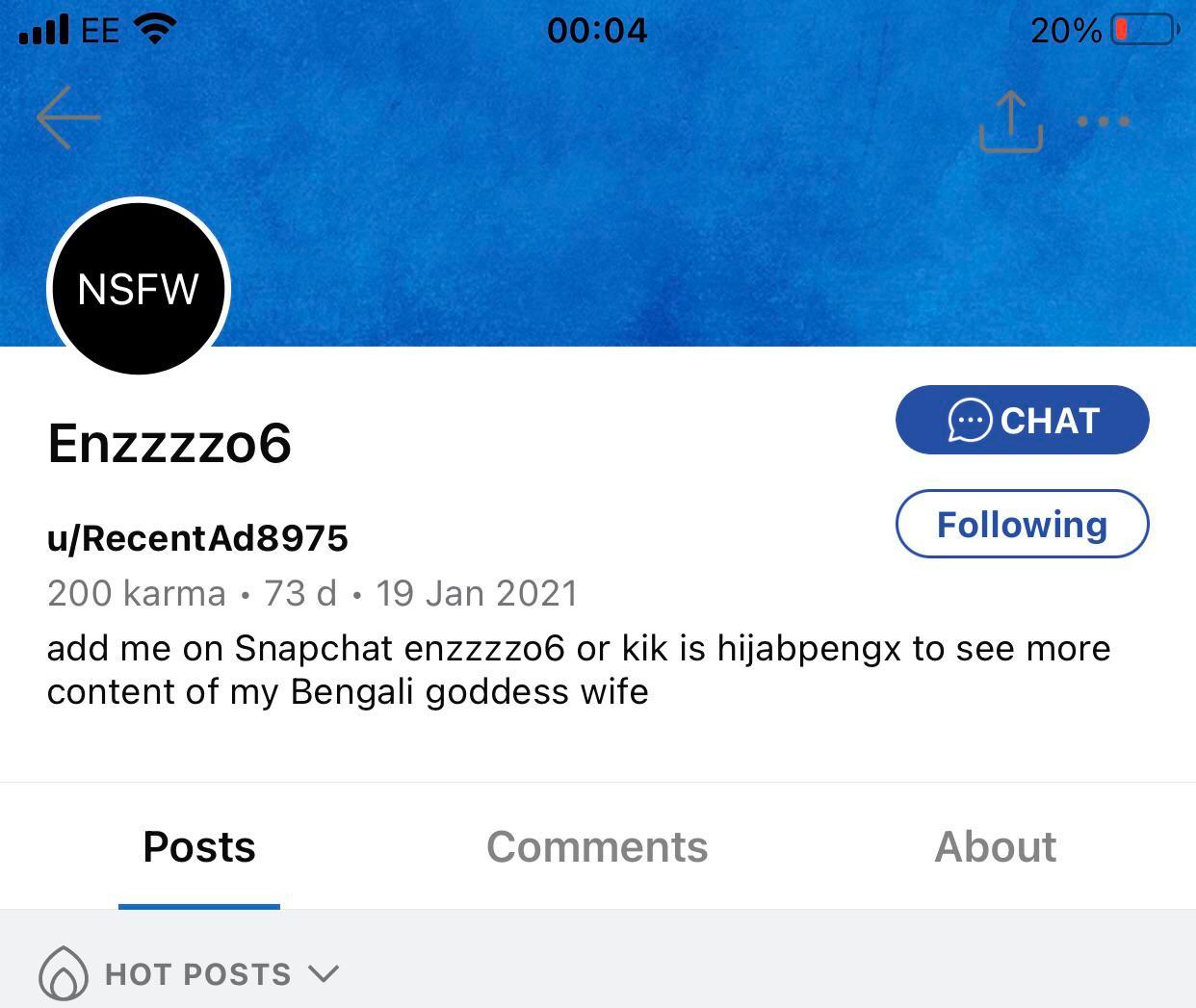Tap the Following button to unfollow
The height and width of the screenshot is (1008, 1196).
coord(1022,525)
